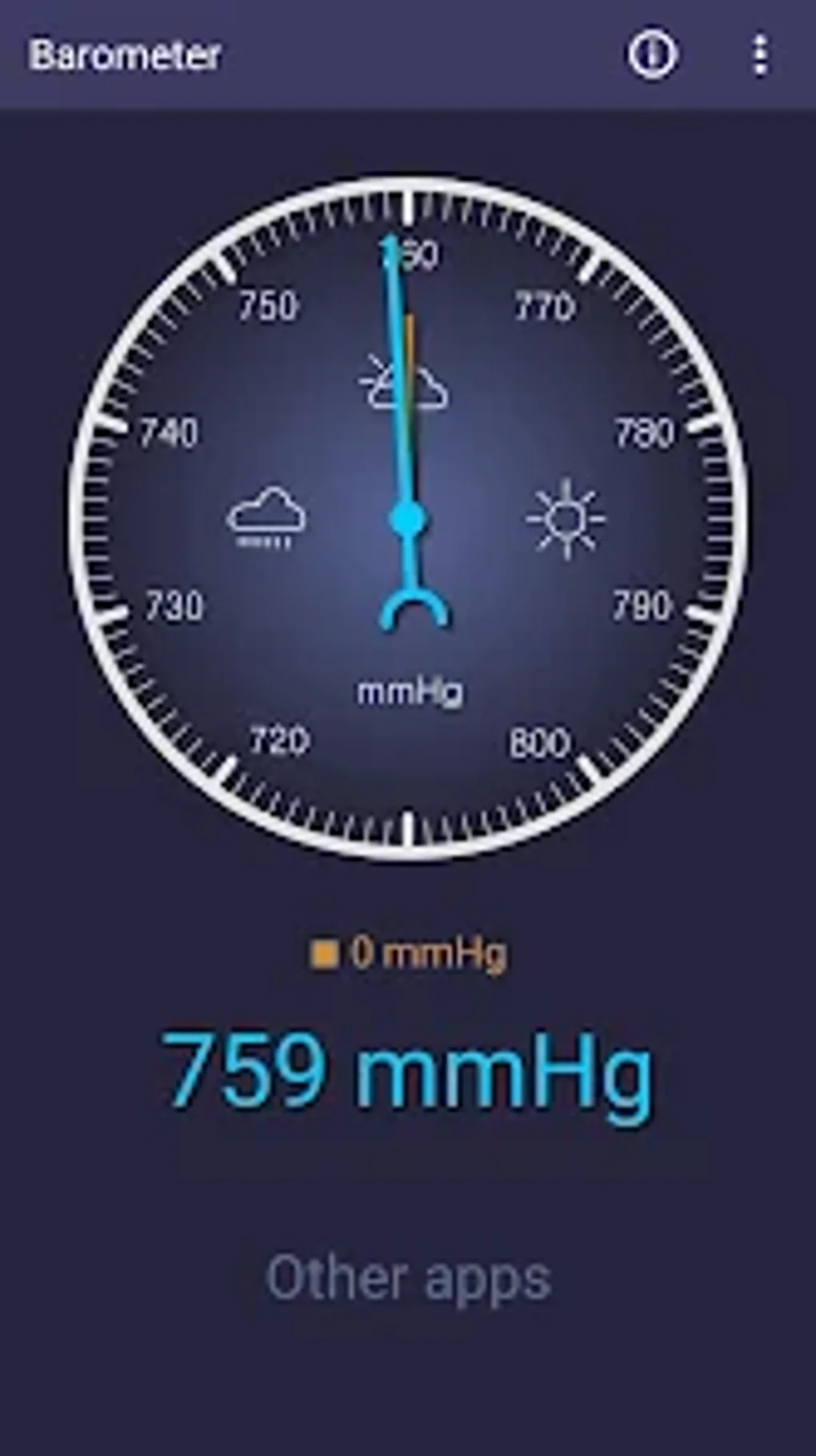Tap the needle pivot circle at dial center
Viewport: 816px width, 1456px height.
click(x=408, y=520)
